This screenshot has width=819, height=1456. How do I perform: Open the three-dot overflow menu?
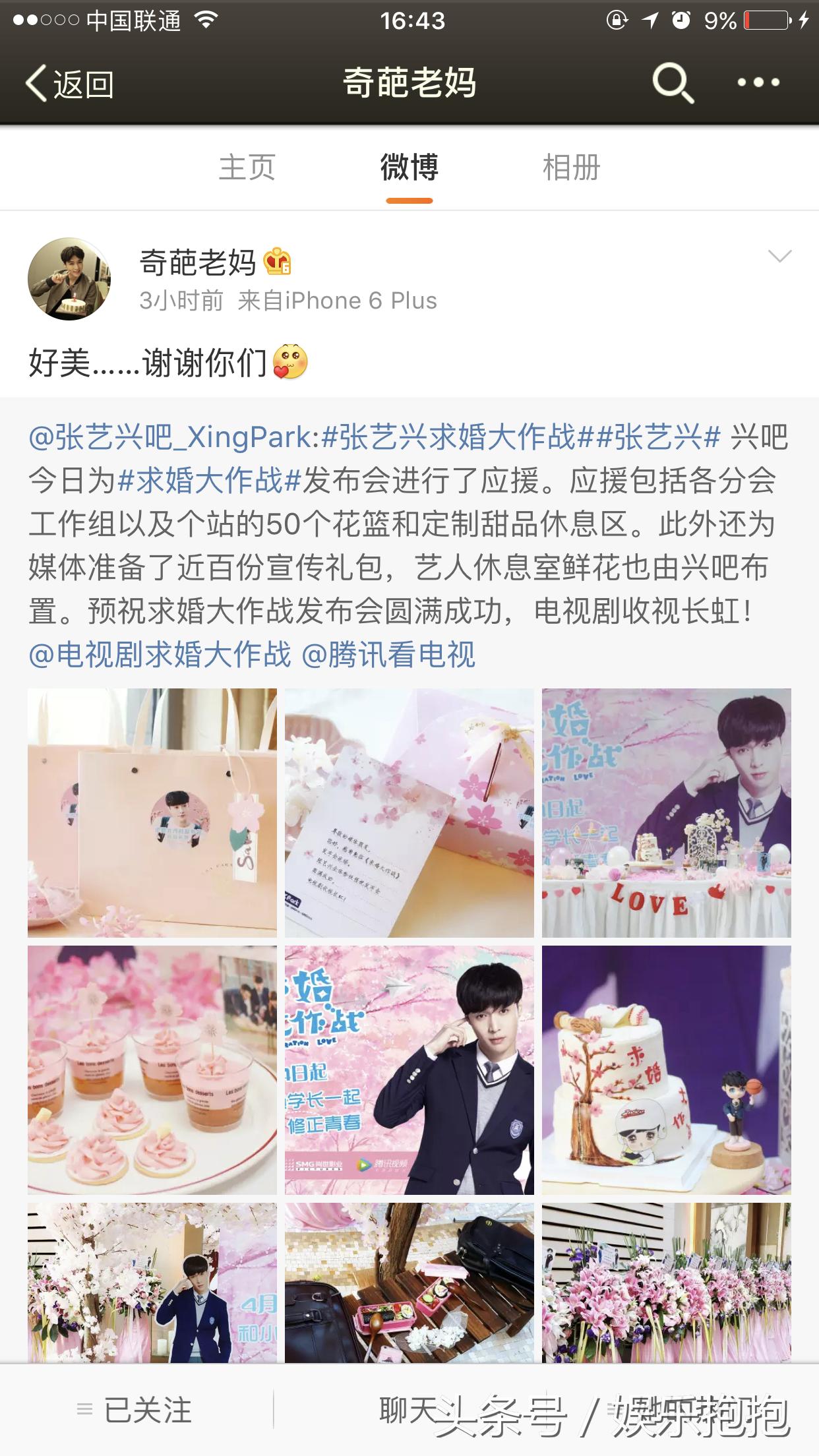[758, 82]
